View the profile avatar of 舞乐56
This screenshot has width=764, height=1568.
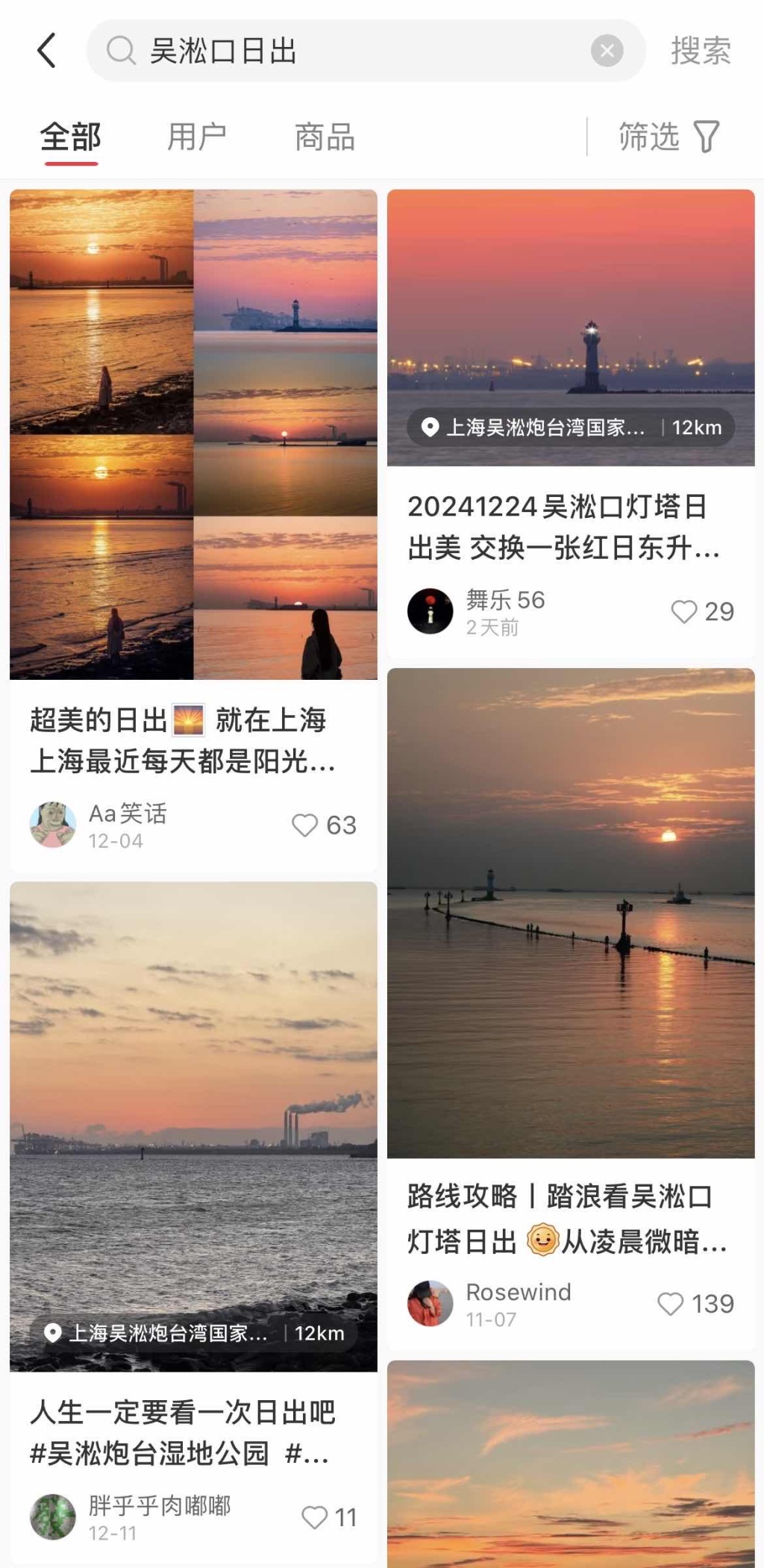point(430,611)
